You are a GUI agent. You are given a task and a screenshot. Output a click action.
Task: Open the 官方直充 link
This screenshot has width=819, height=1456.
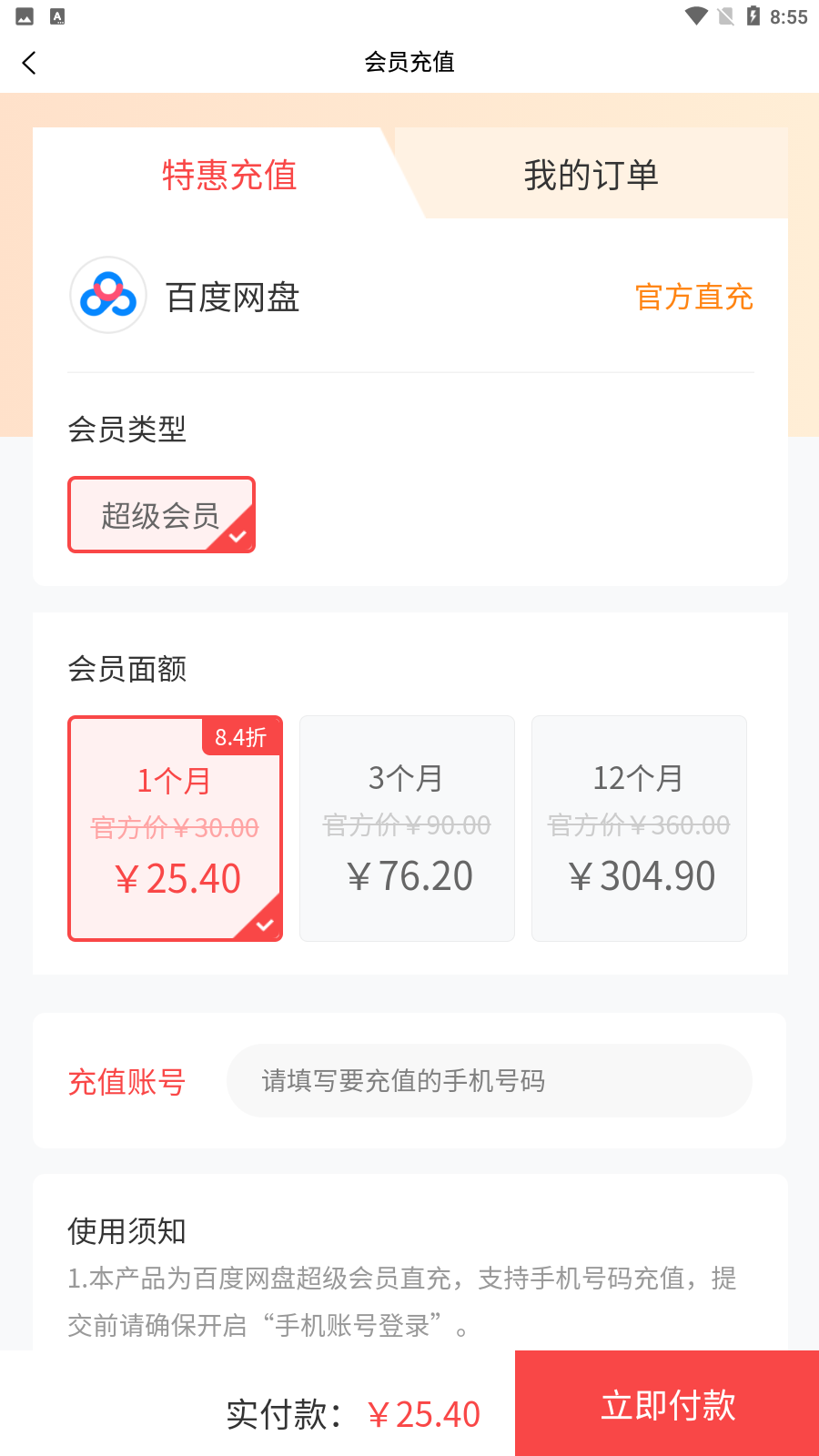click(694, 298)
